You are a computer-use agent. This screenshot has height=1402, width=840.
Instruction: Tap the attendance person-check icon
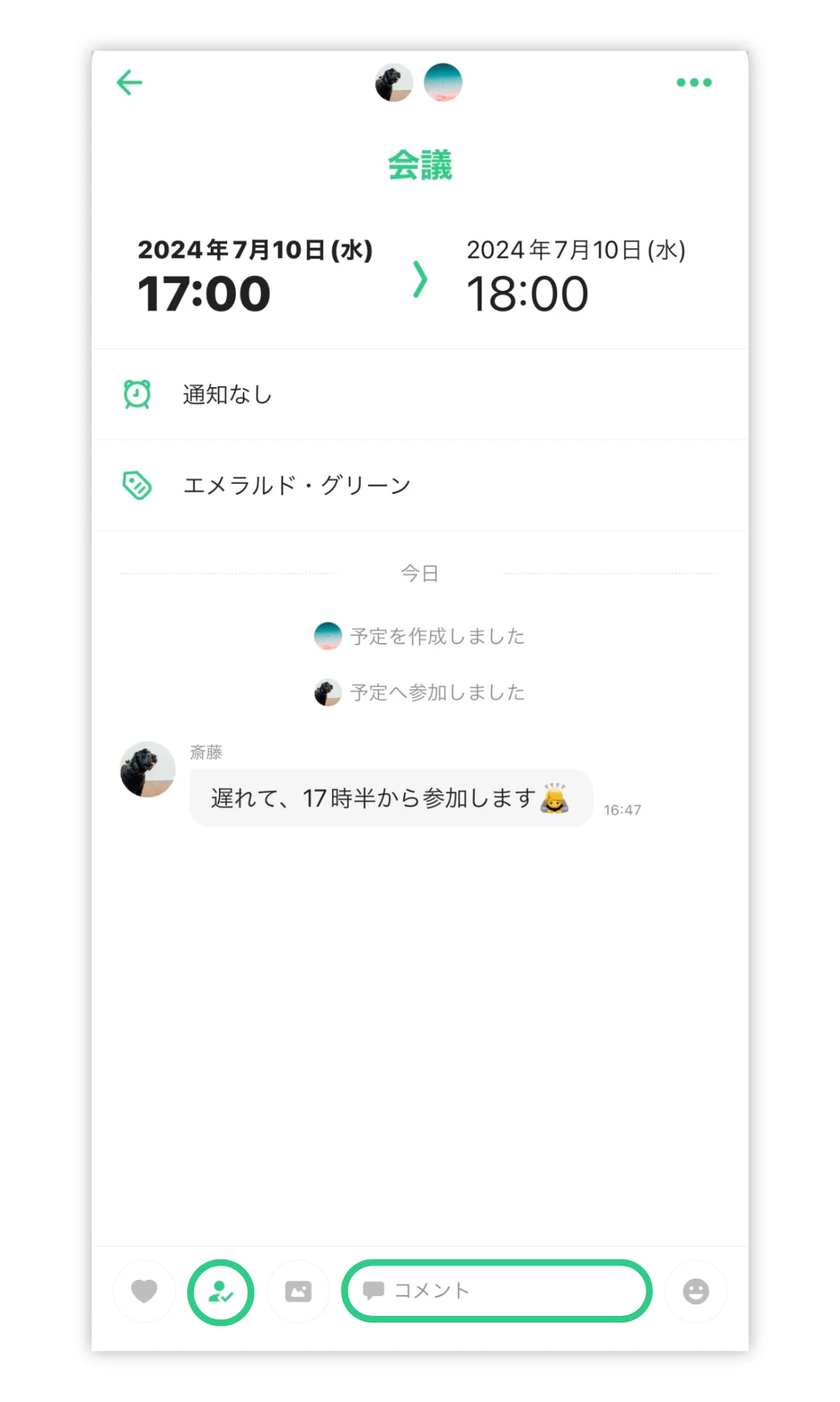(x=220, y=1291)
